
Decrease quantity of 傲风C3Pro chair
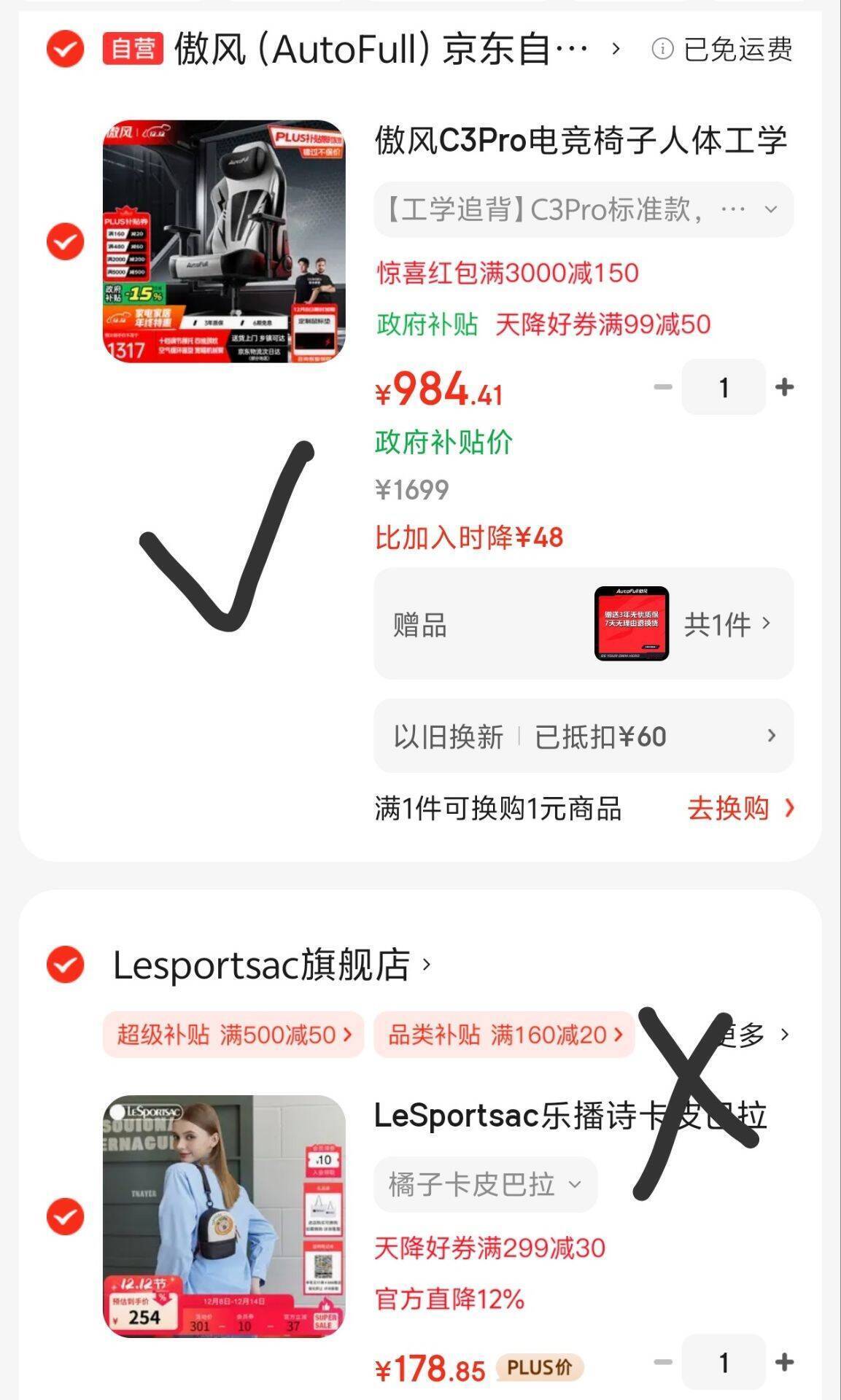click(x=662, y=387)
